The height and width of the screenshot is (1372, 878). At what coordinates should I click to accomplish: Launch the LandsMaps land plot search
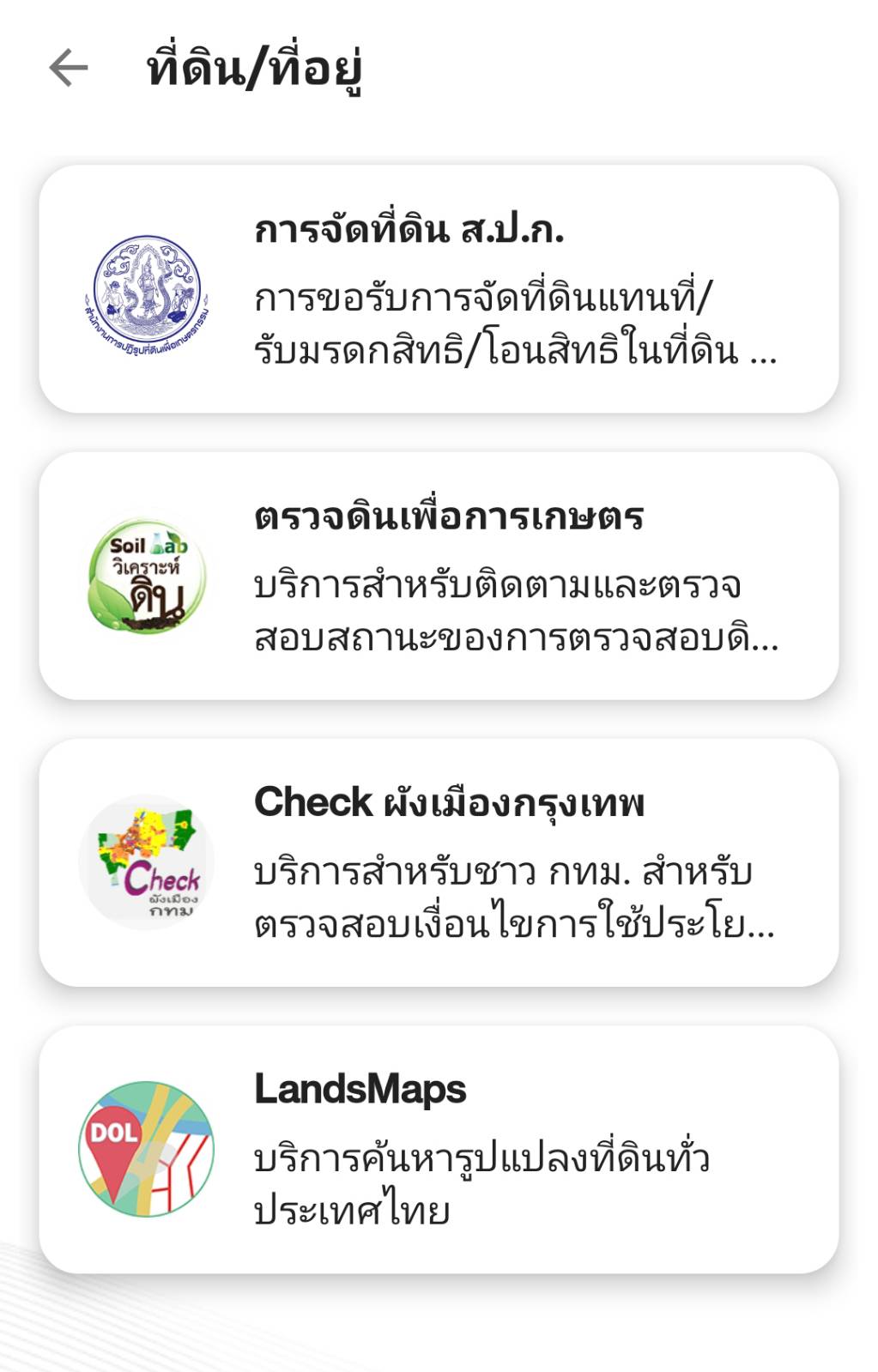tap(439, 1149)
